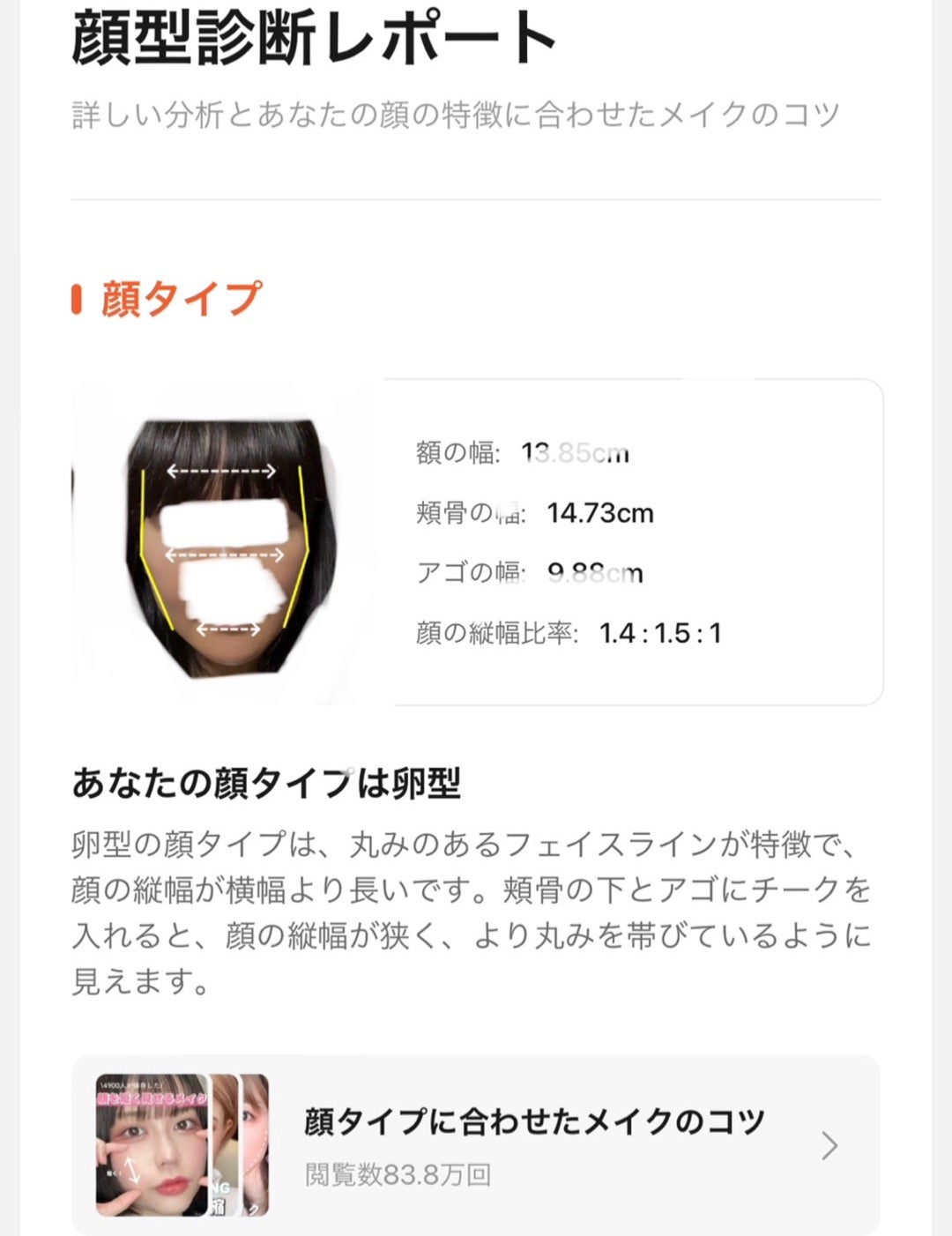
Task: Tap the makeup tutorial preview thumbnail
Action: (150, 1146)
